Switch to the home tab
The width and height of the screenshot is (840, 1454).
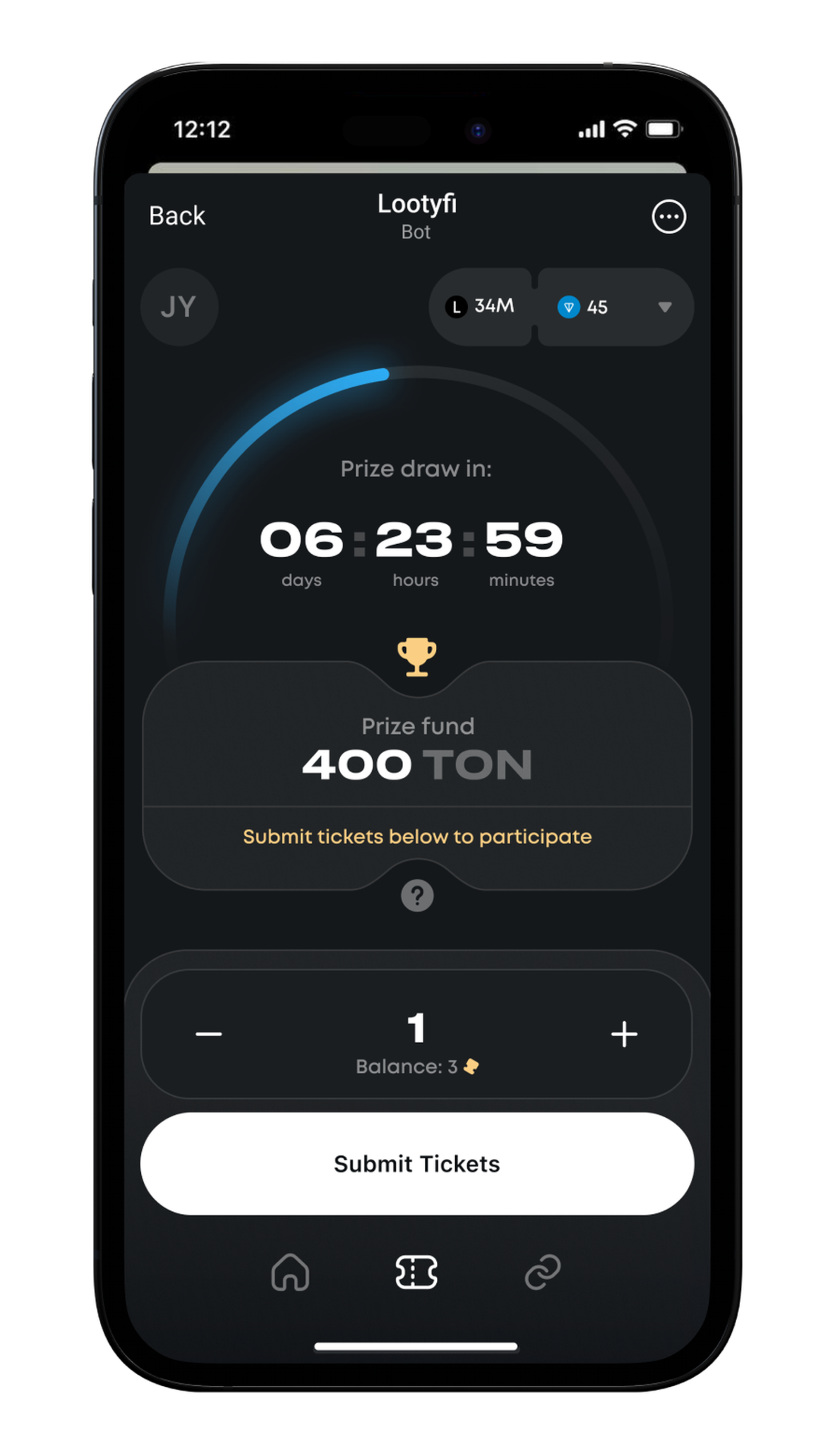[290, 1272]
